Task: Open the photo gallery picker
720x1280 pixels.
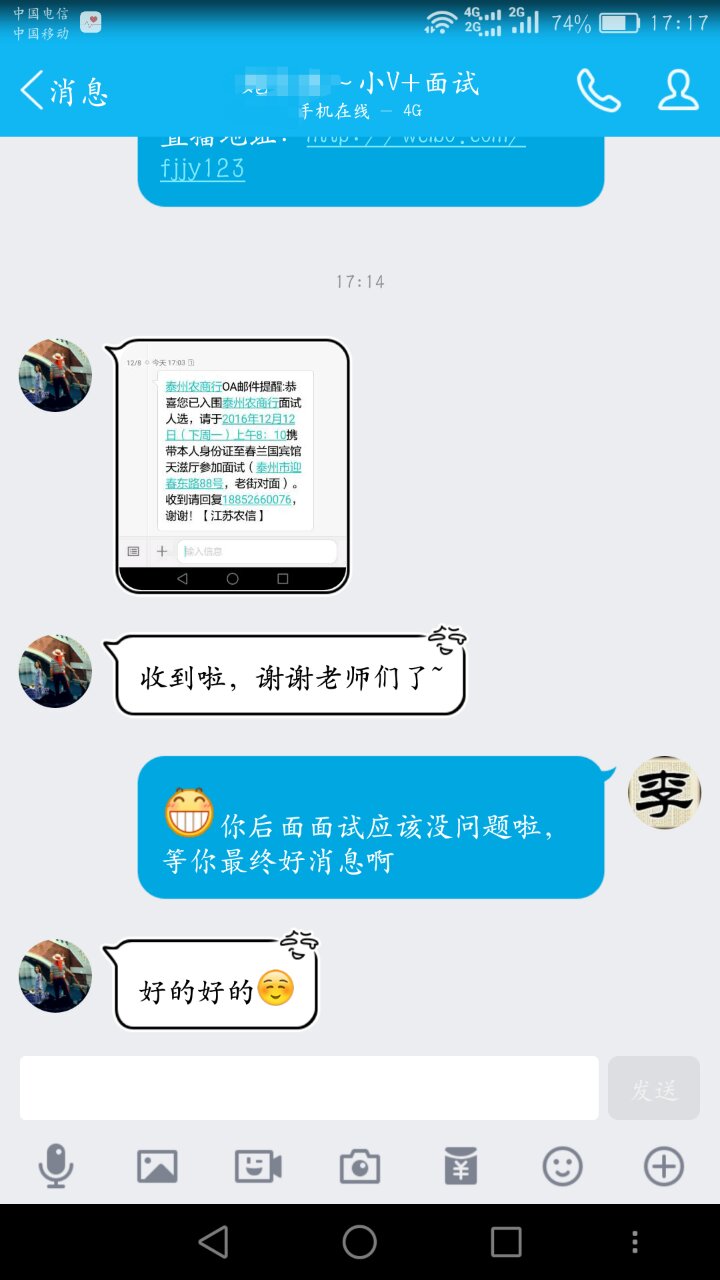Action: point(157,1166)
